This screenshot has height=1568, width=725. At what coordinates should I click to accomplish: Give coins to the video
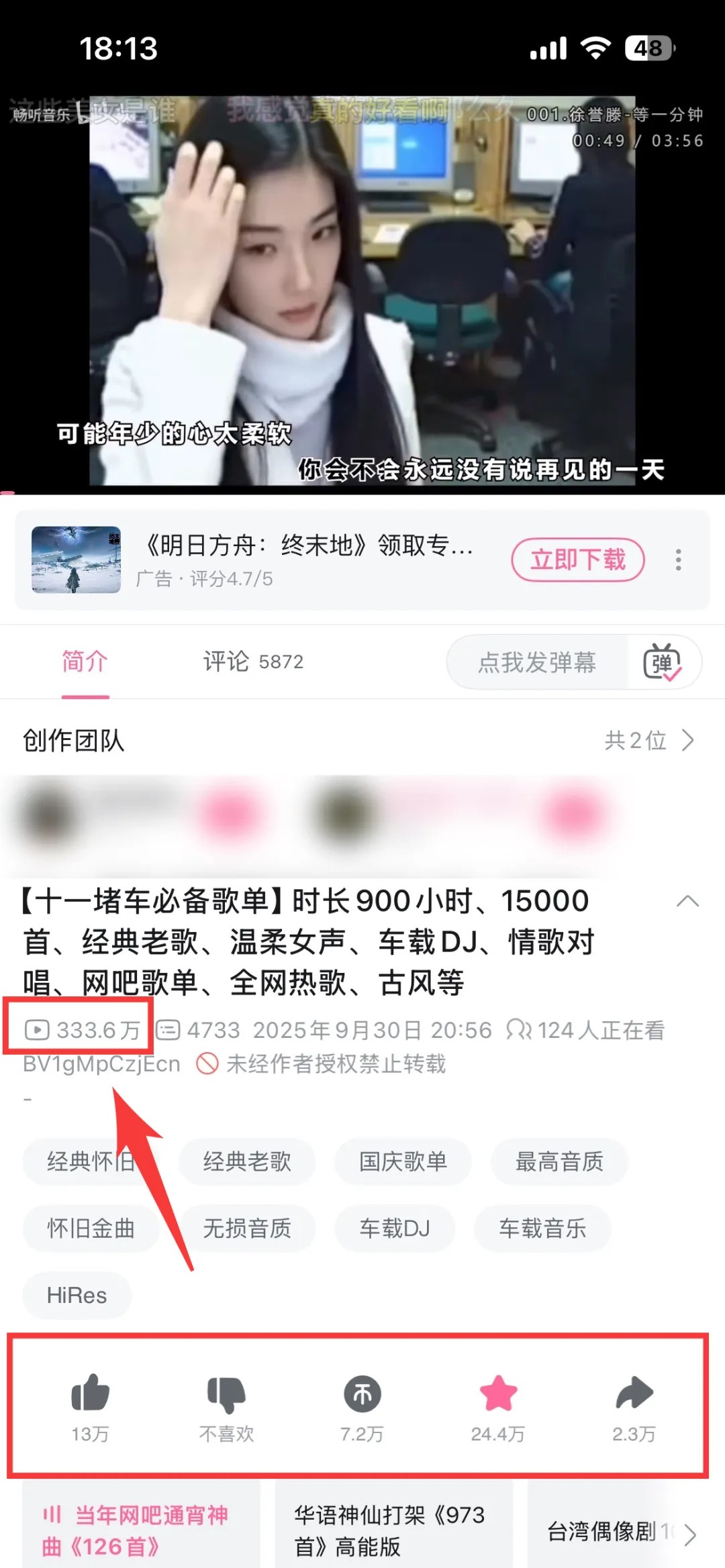pos(362,1395)
